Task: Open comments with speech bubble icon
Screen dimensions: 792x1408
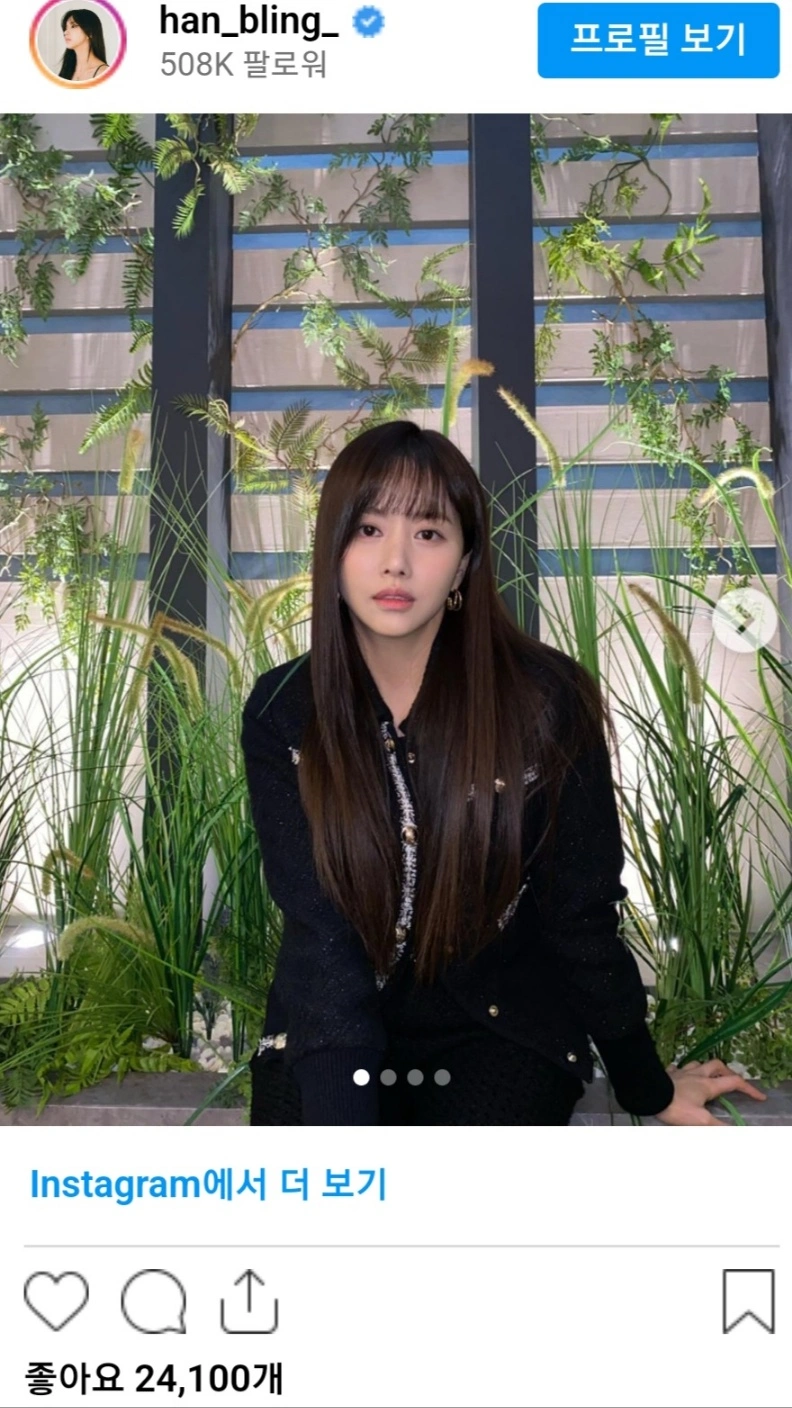Action: [154, 1302]
